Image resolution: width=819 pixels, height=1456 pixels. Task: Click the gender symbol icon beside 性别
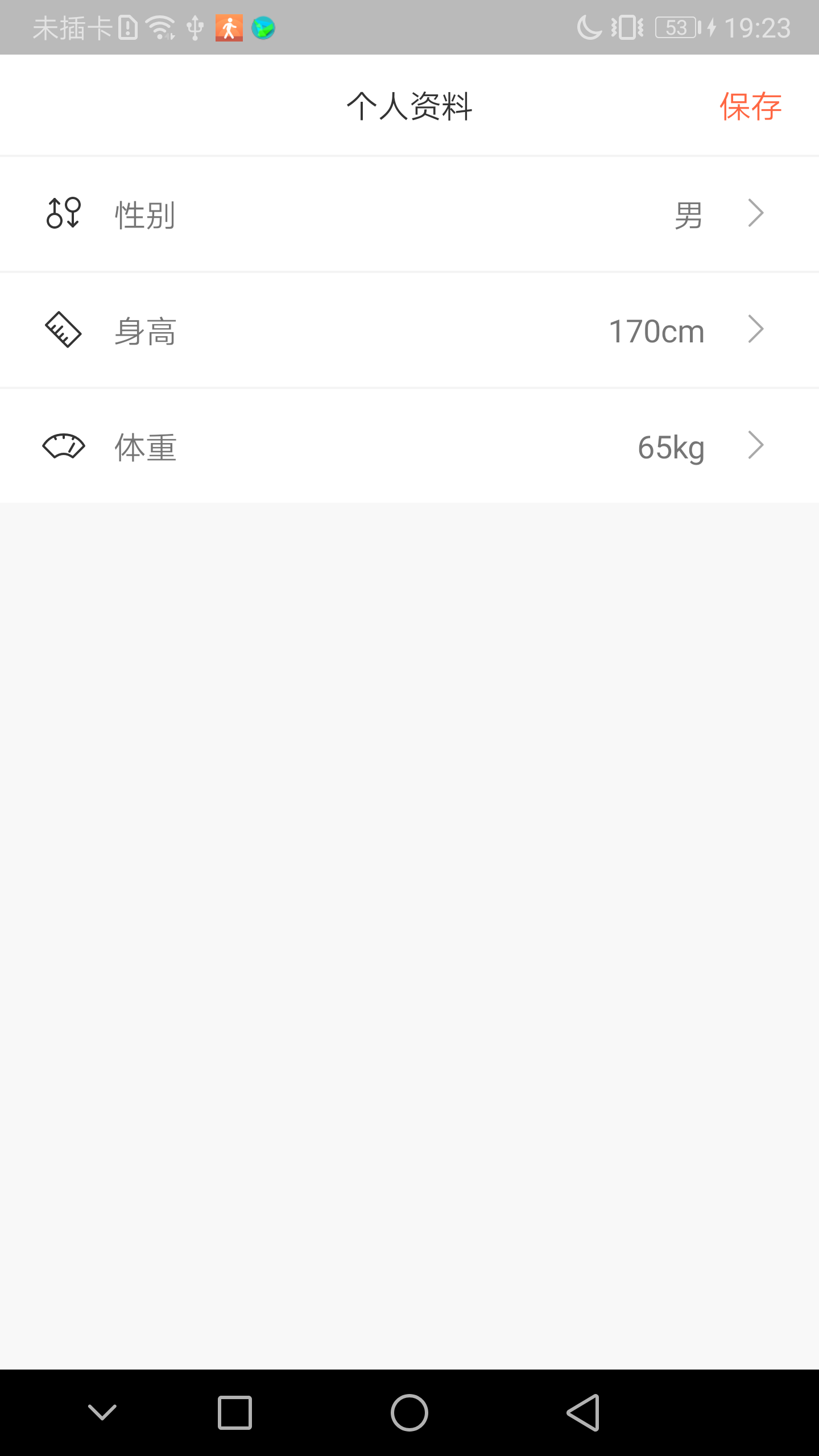pos(63,213)
